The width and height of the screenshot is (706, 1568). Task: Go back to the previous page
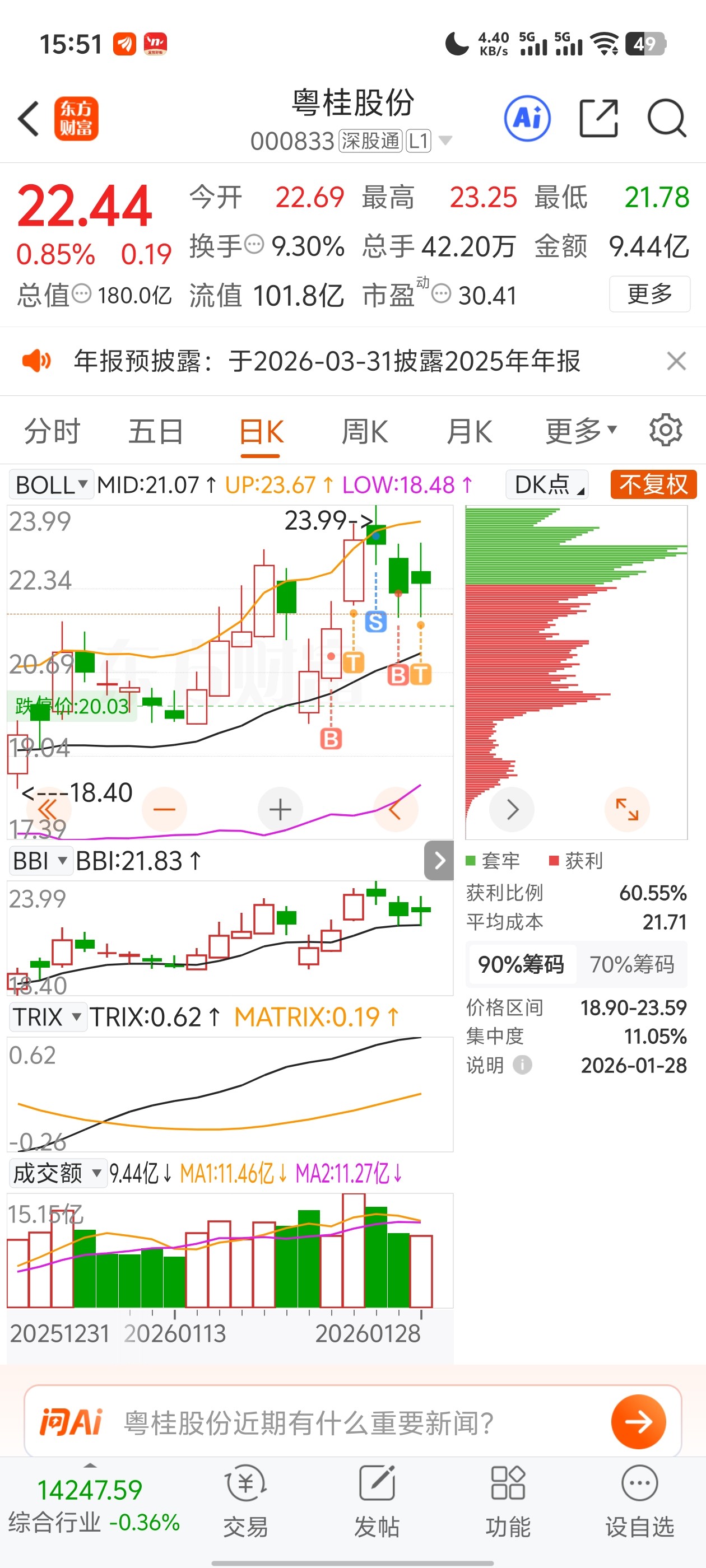pyautogui.click(x=29, y=118)
